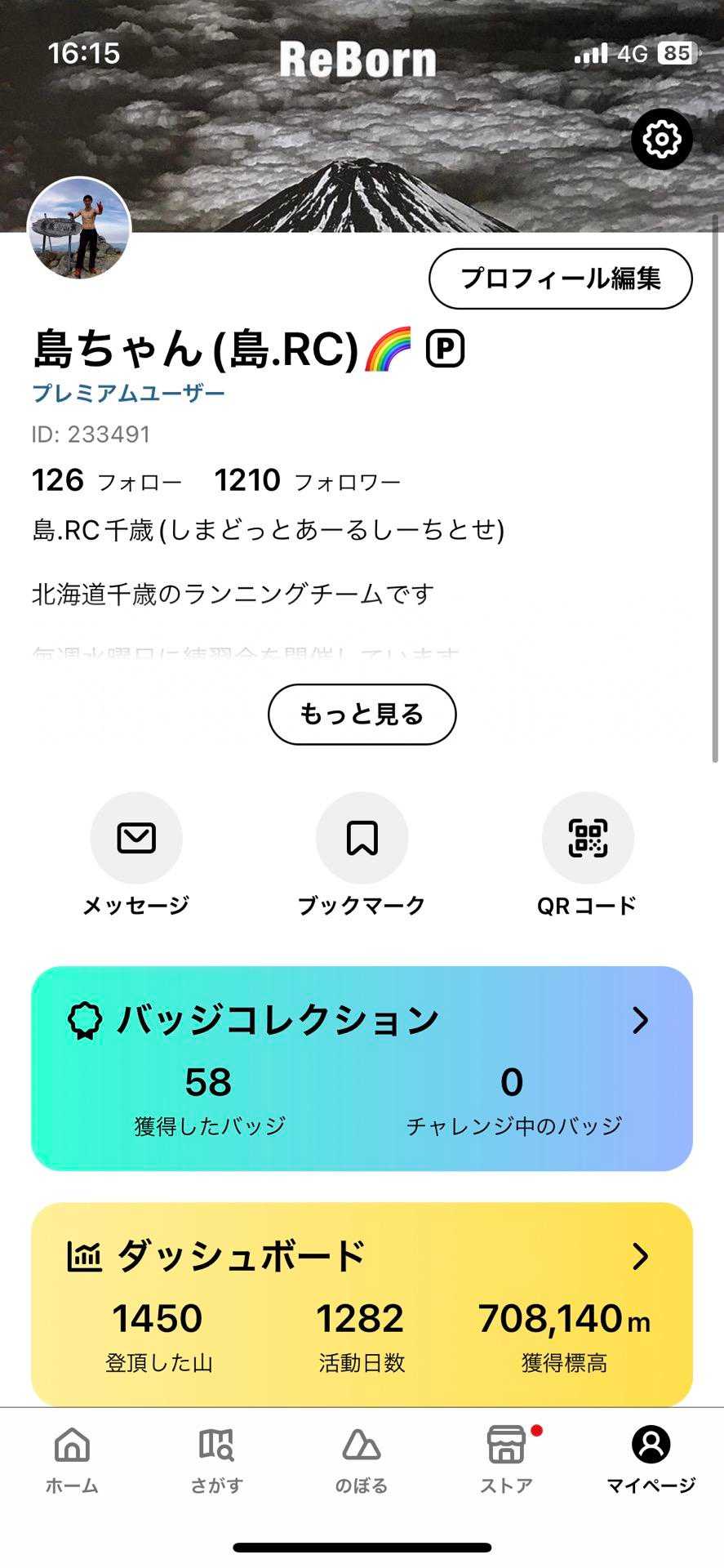View the 126 フォロー list
The image size is (724, 1568).
106,481
